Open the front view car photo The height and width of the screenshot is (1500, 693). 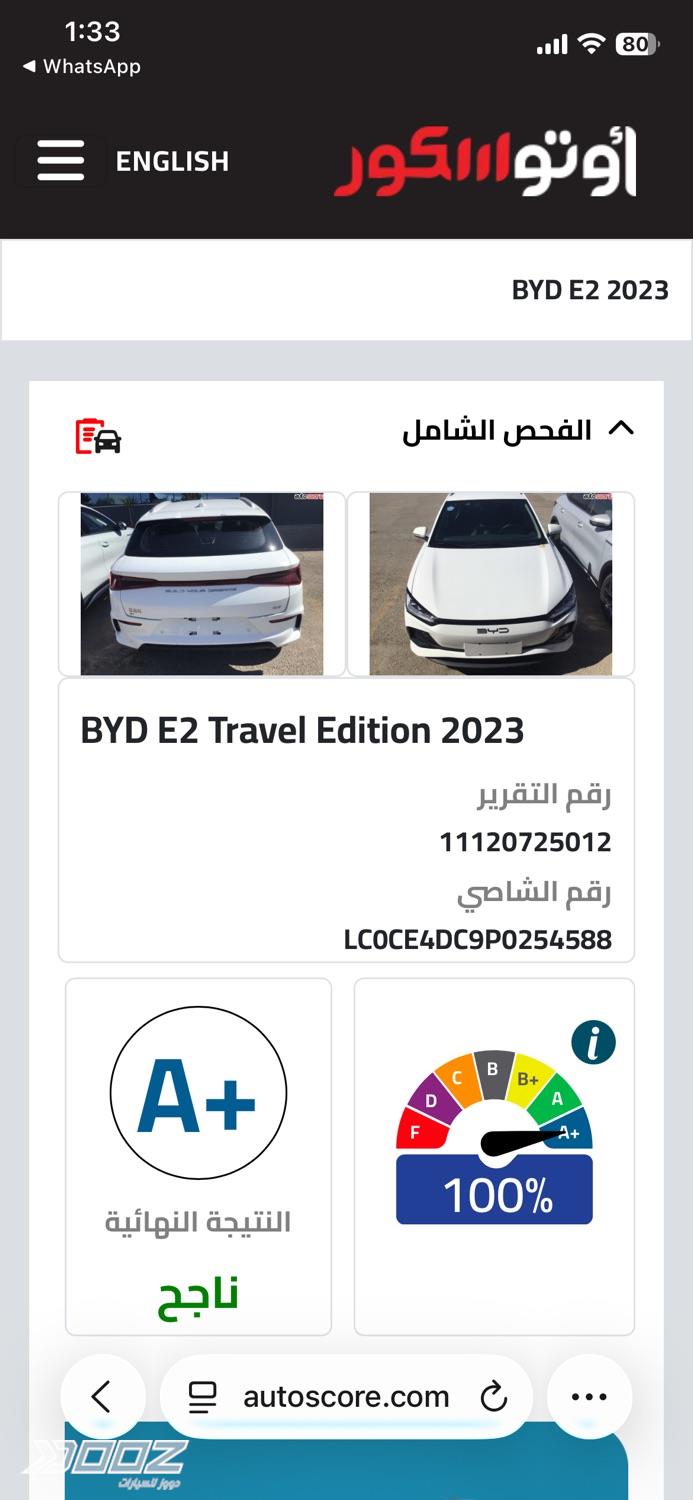490,584
